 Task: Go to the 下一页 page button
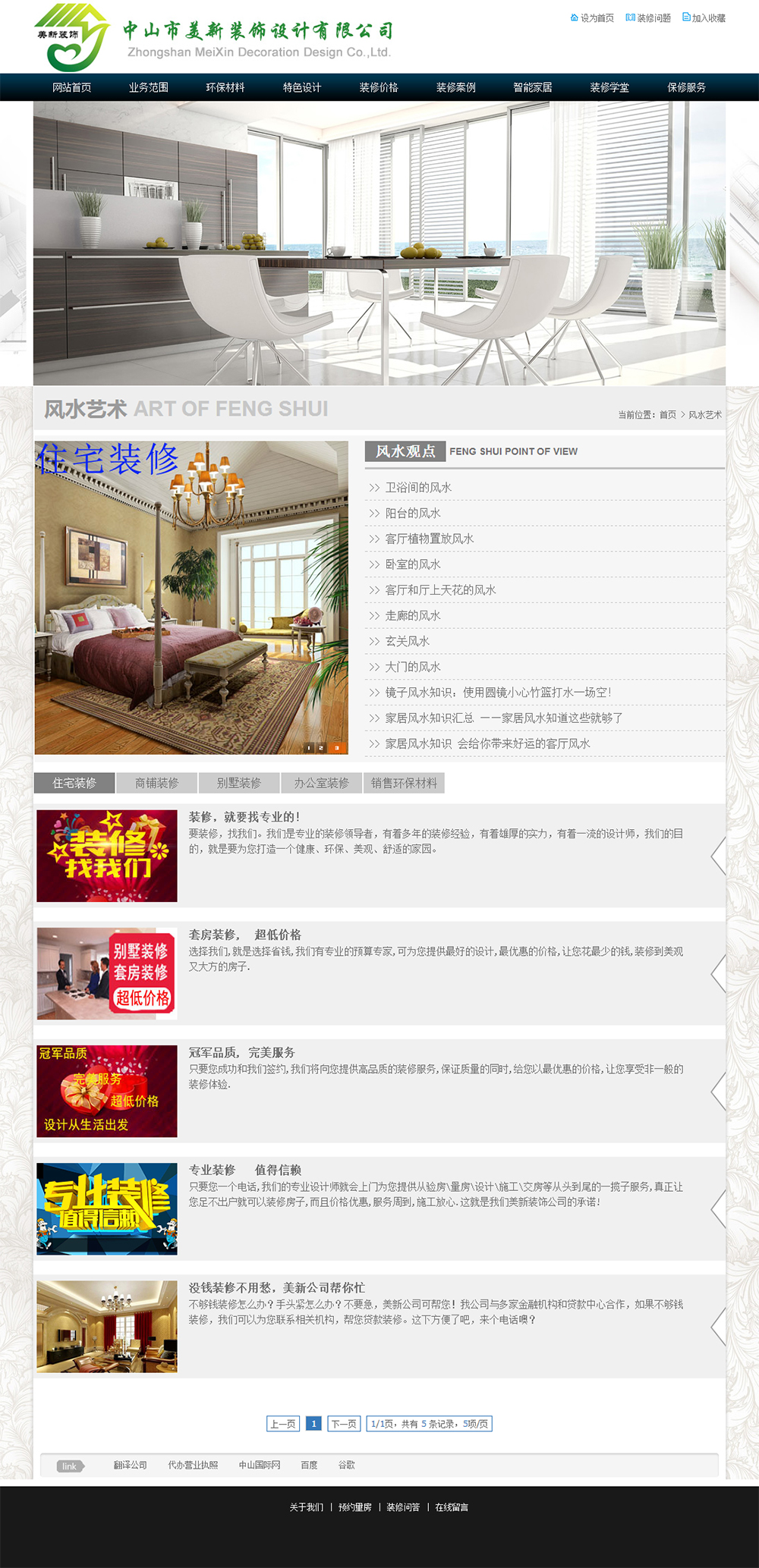click(x=344, y=1424)
